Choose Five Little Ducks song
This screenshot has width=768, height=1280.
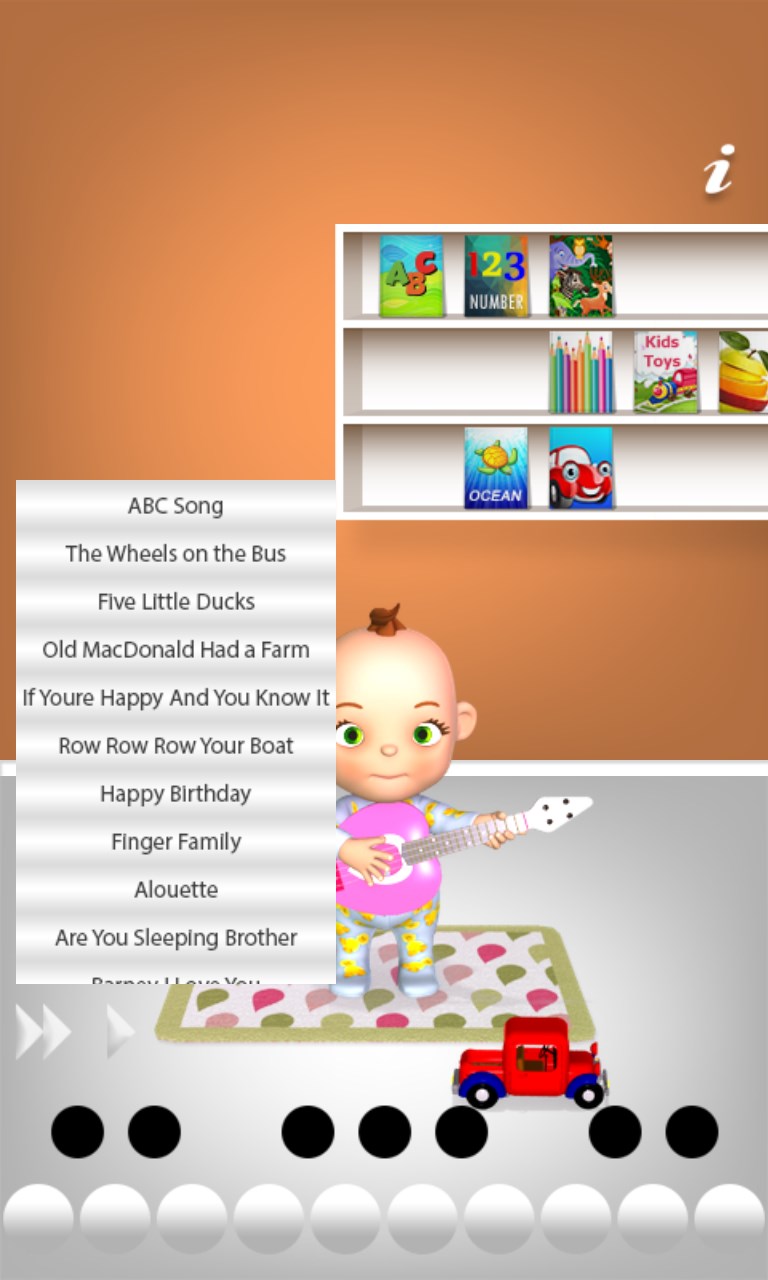coord(176,602)
